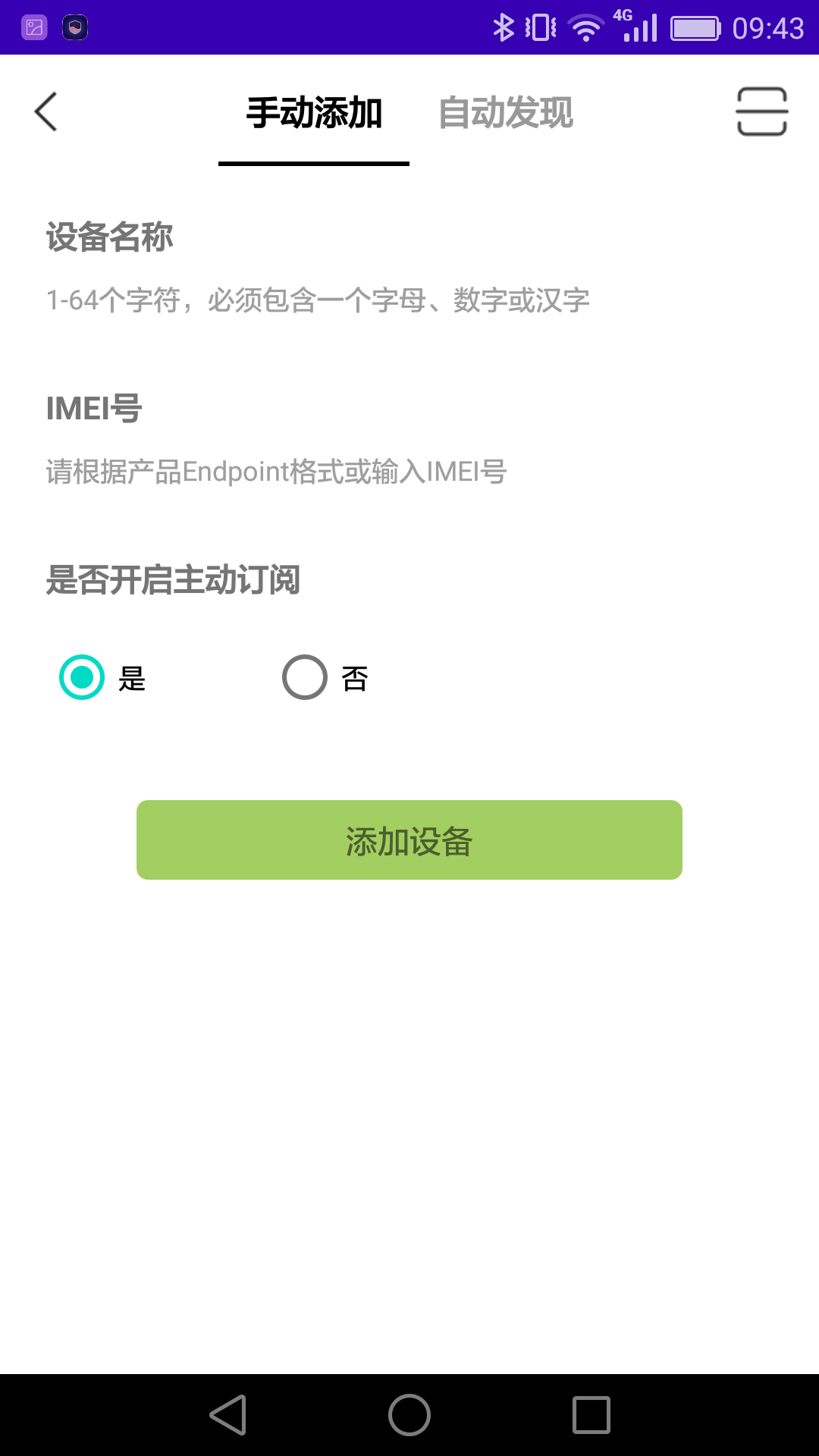Tap the 添加设备 button
Screen dimensions: 819x1456
[409, 840]
